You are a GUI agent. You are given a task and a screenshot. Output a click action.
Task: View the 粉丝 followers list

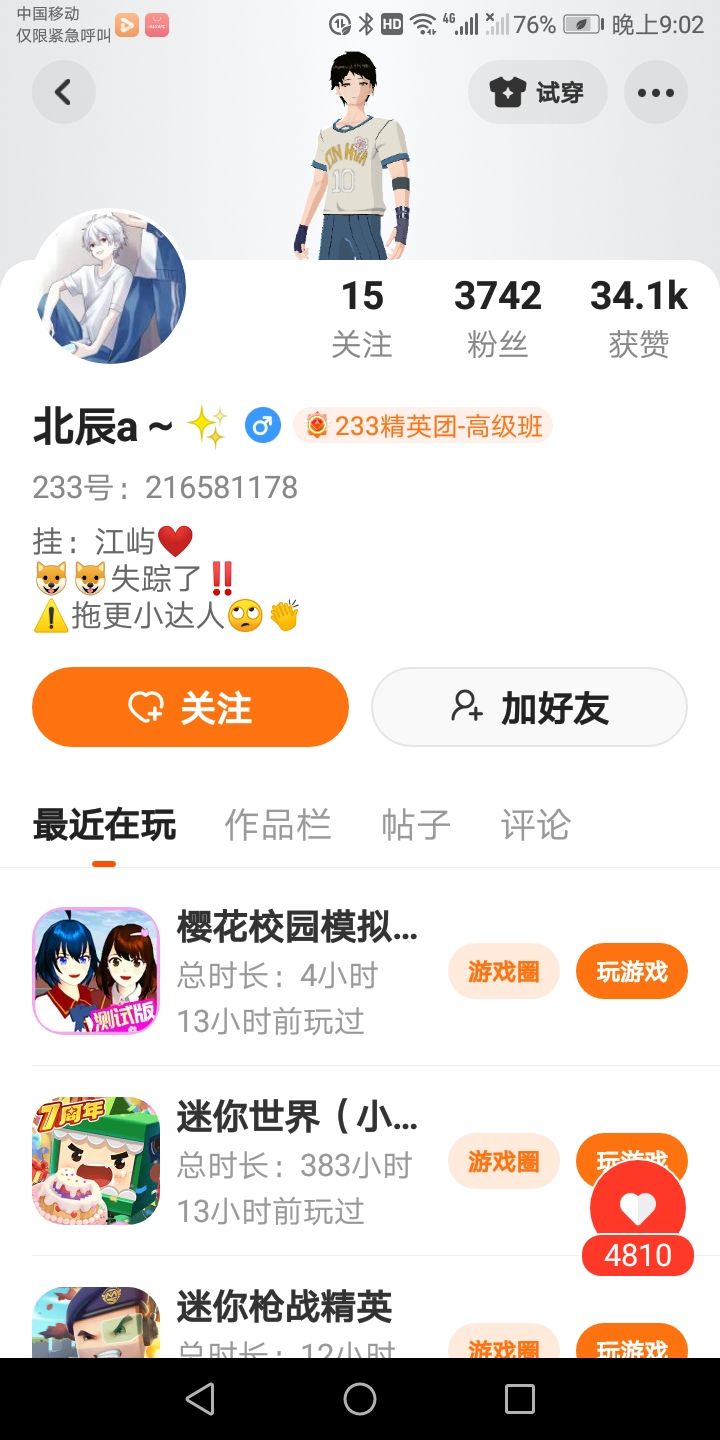498,318
